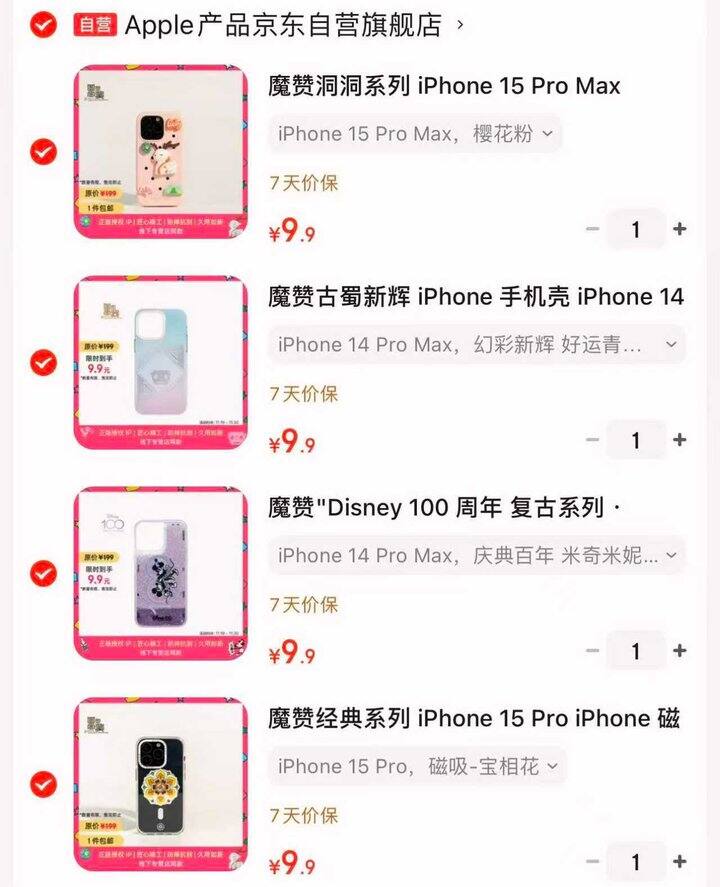
Task: Open 魔赞洞洞系列 case product image
Action: tap(161, 152)
